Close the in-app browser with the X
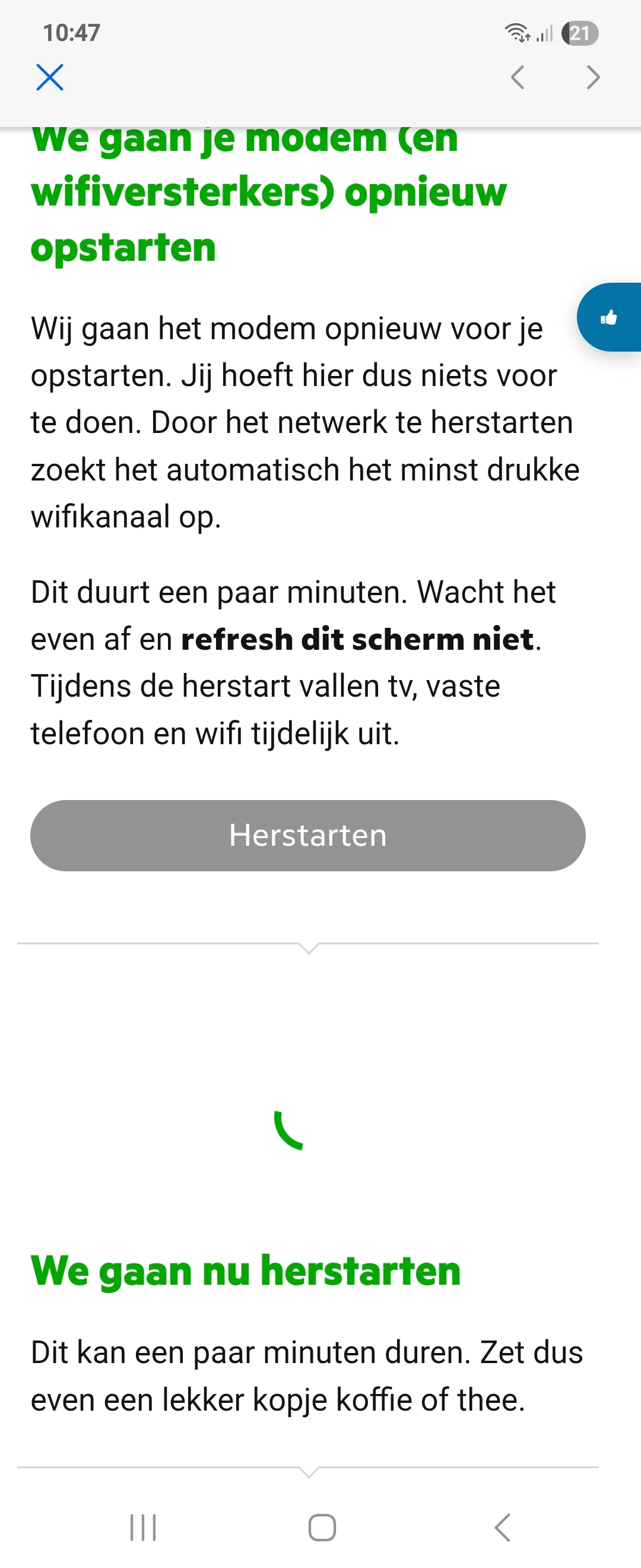Image resolution: width=641 pixels, height=1568 pixels. coord(50,77)
